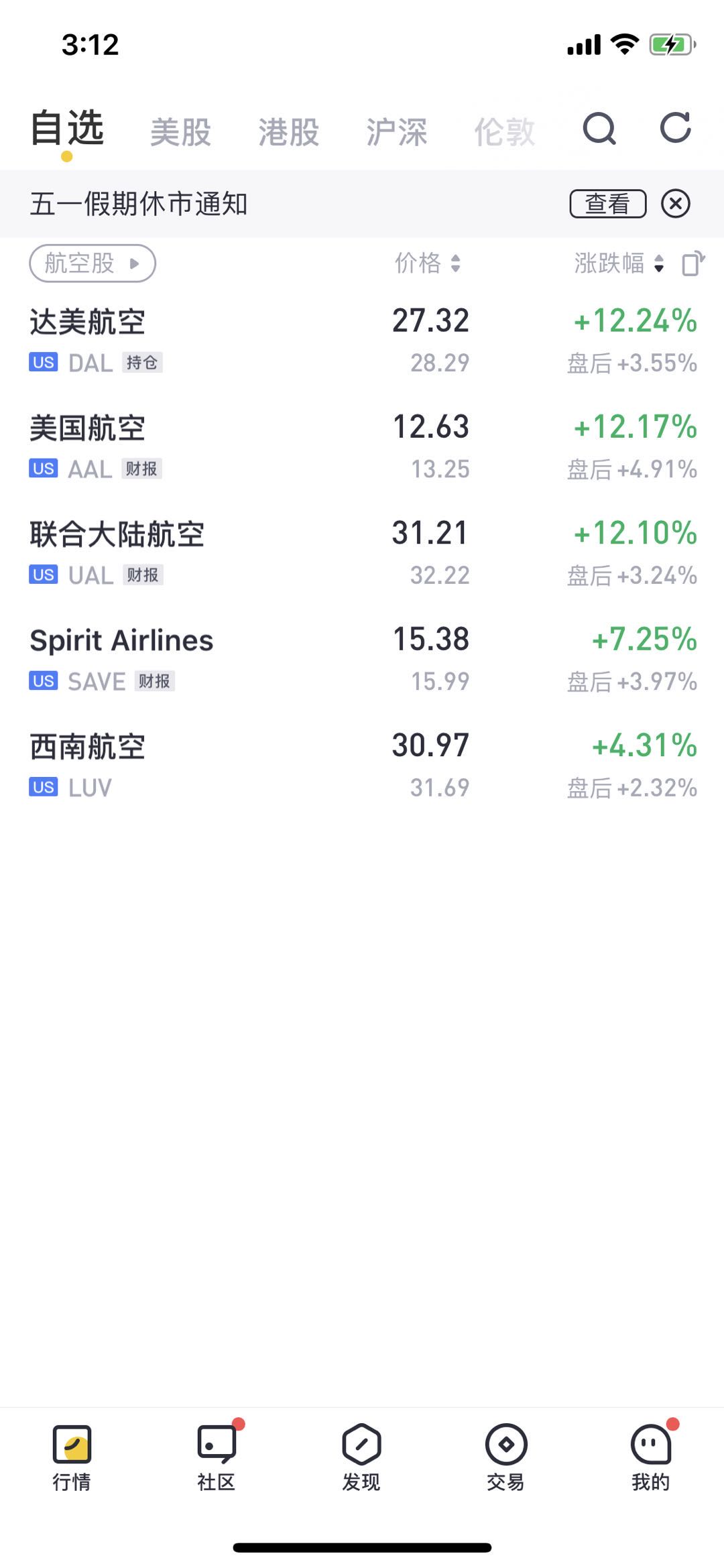Open the 我的 profile tab
Image resolution: width=724 pixels, height=1568 pixels.
point(651,1456)
